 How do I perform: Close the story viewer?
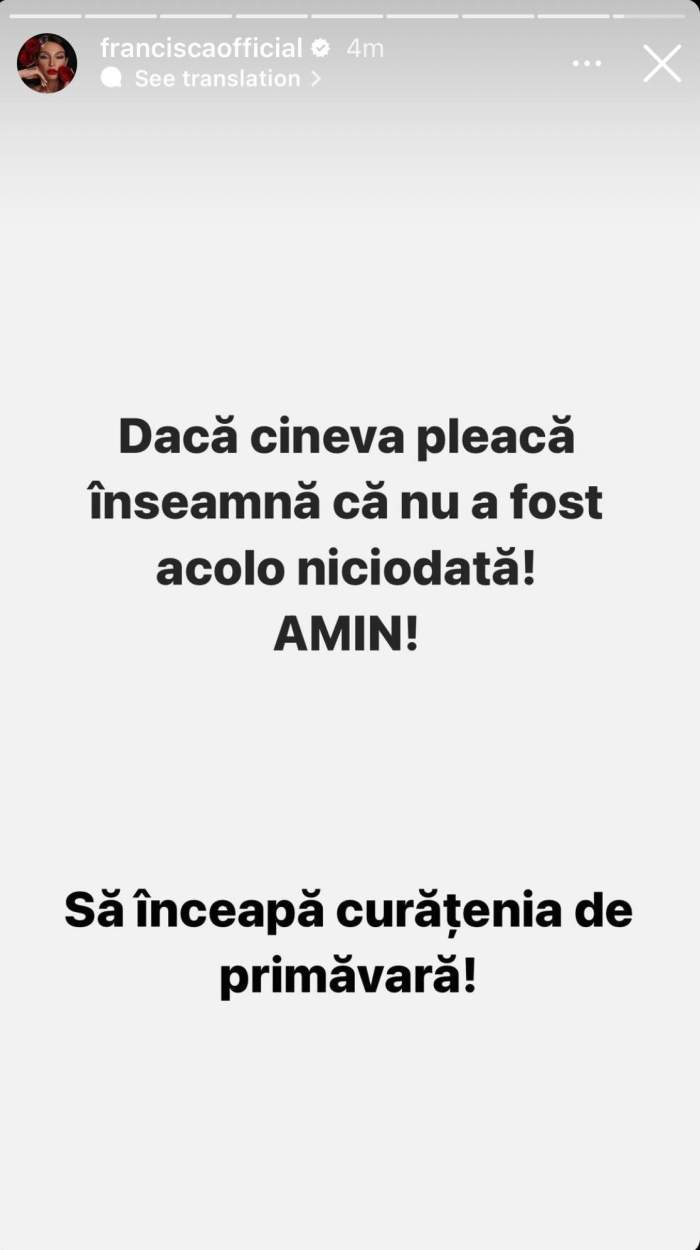coord(661,63)
